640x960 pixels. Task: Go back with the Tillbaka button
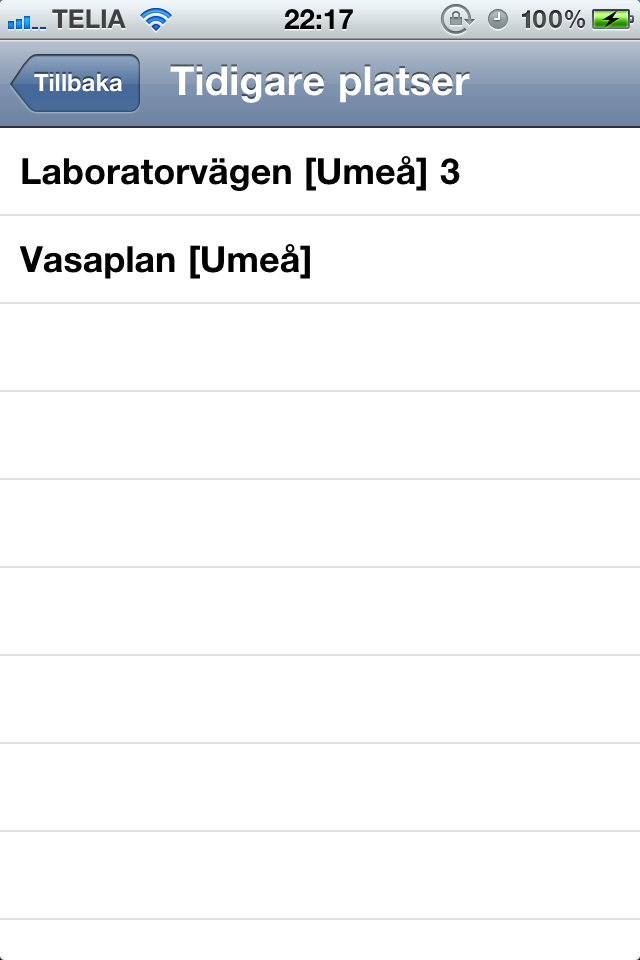point(76,83)
